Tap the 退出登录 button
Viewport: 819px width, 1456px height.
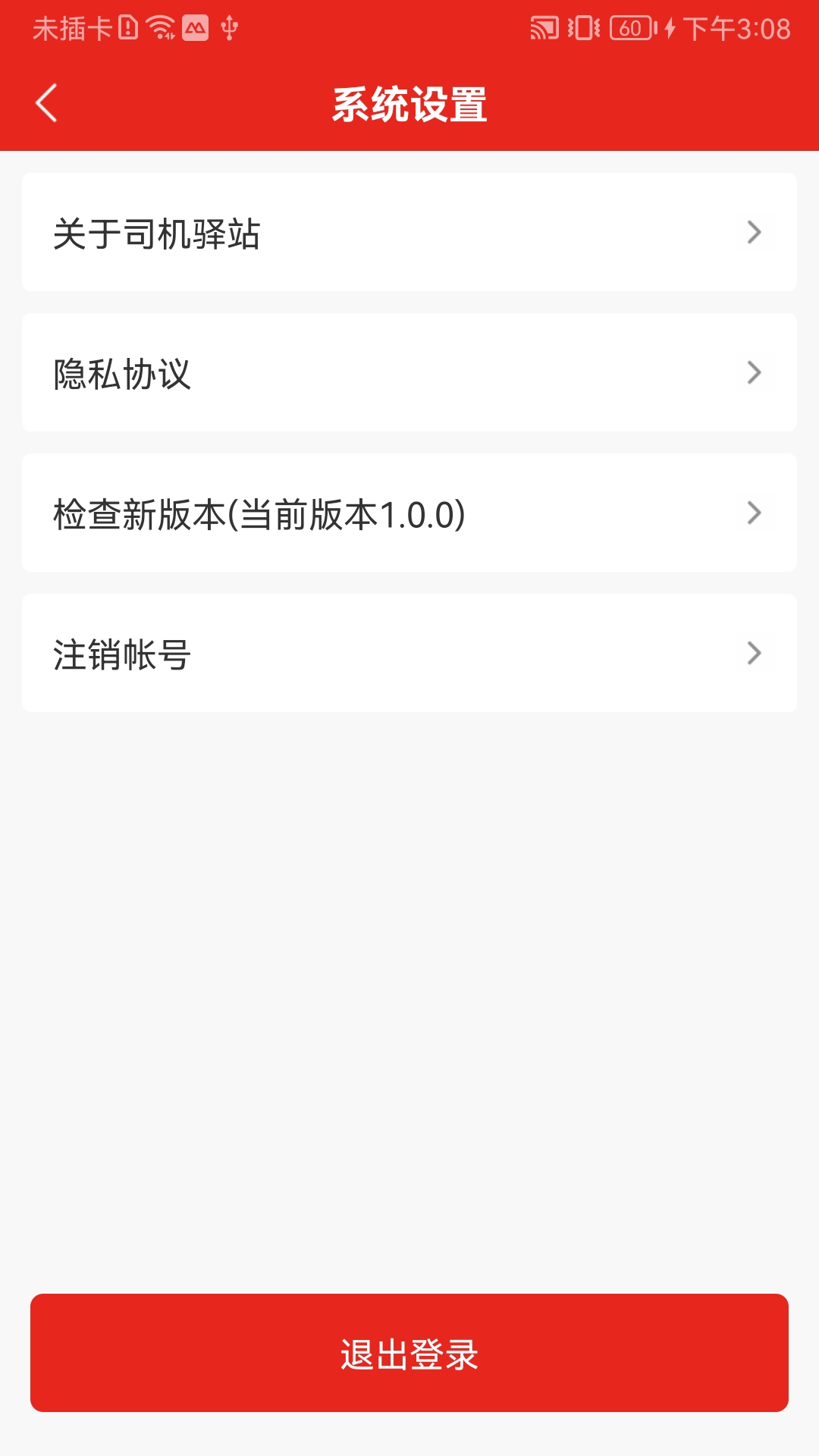pos(409,1353)
